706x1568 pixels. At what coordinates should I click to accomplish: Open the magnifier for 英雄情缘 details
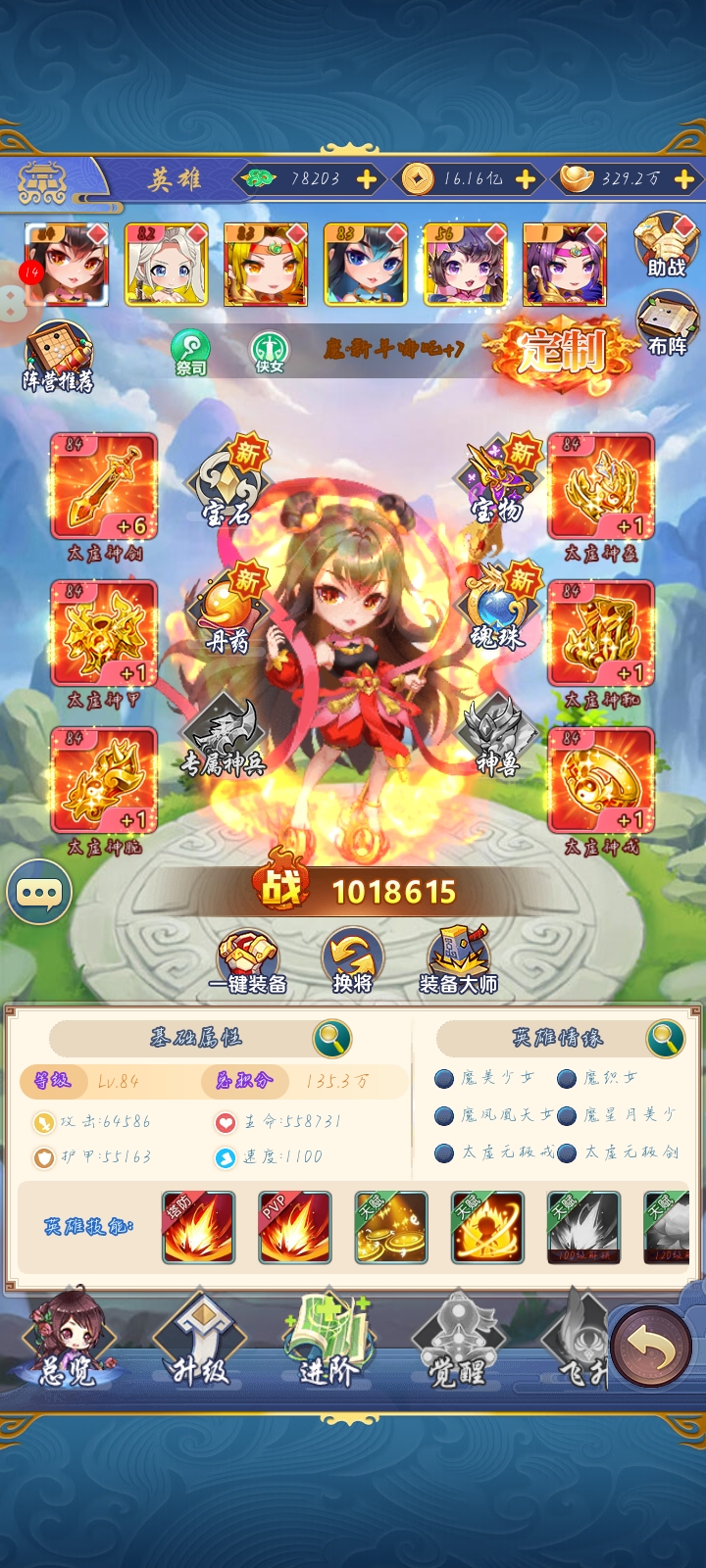click(x=665, y=1038)
